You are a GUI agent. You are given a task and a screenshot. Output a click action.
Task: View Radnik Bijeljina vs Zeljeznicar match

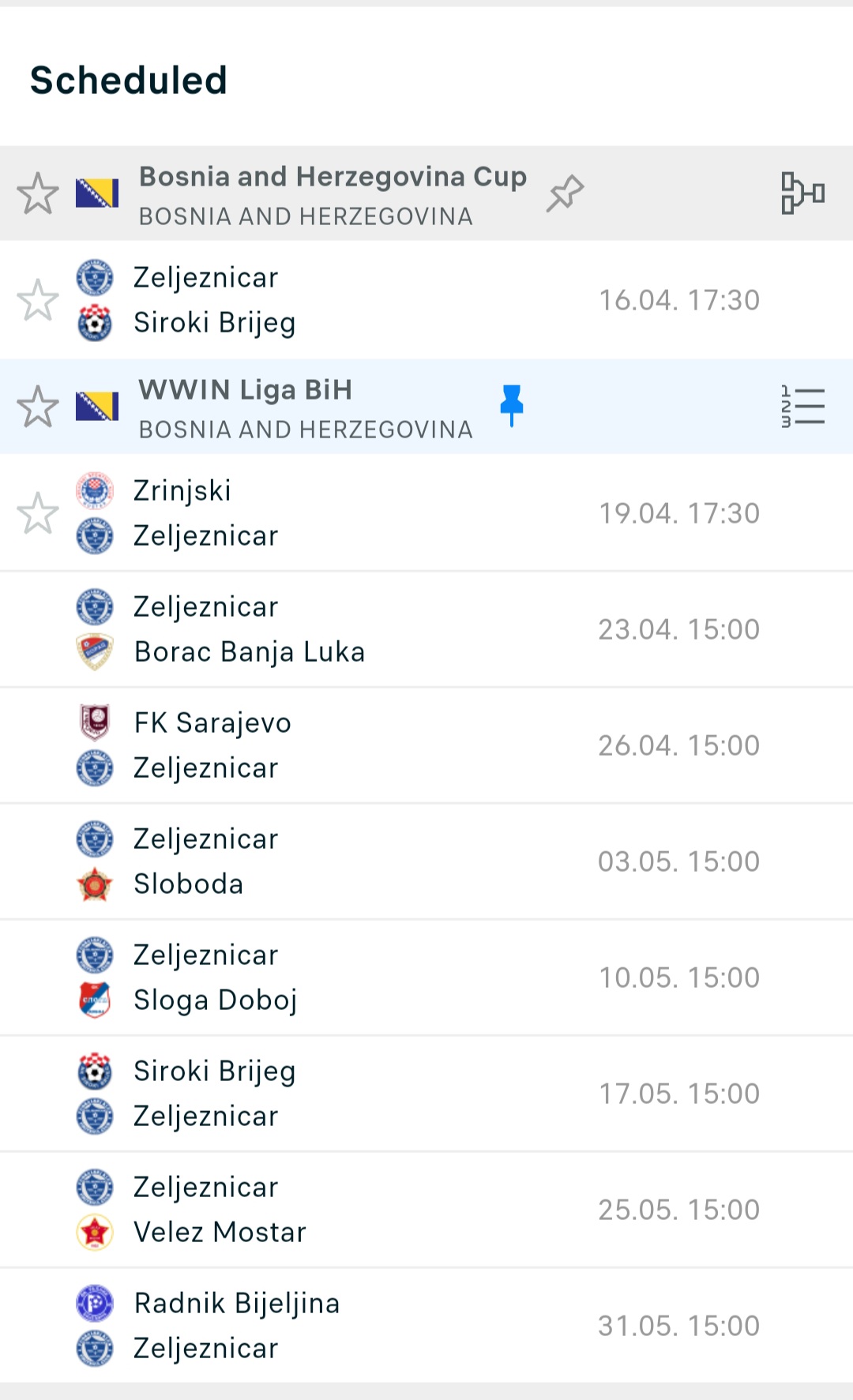click(x=426, y=1326)
